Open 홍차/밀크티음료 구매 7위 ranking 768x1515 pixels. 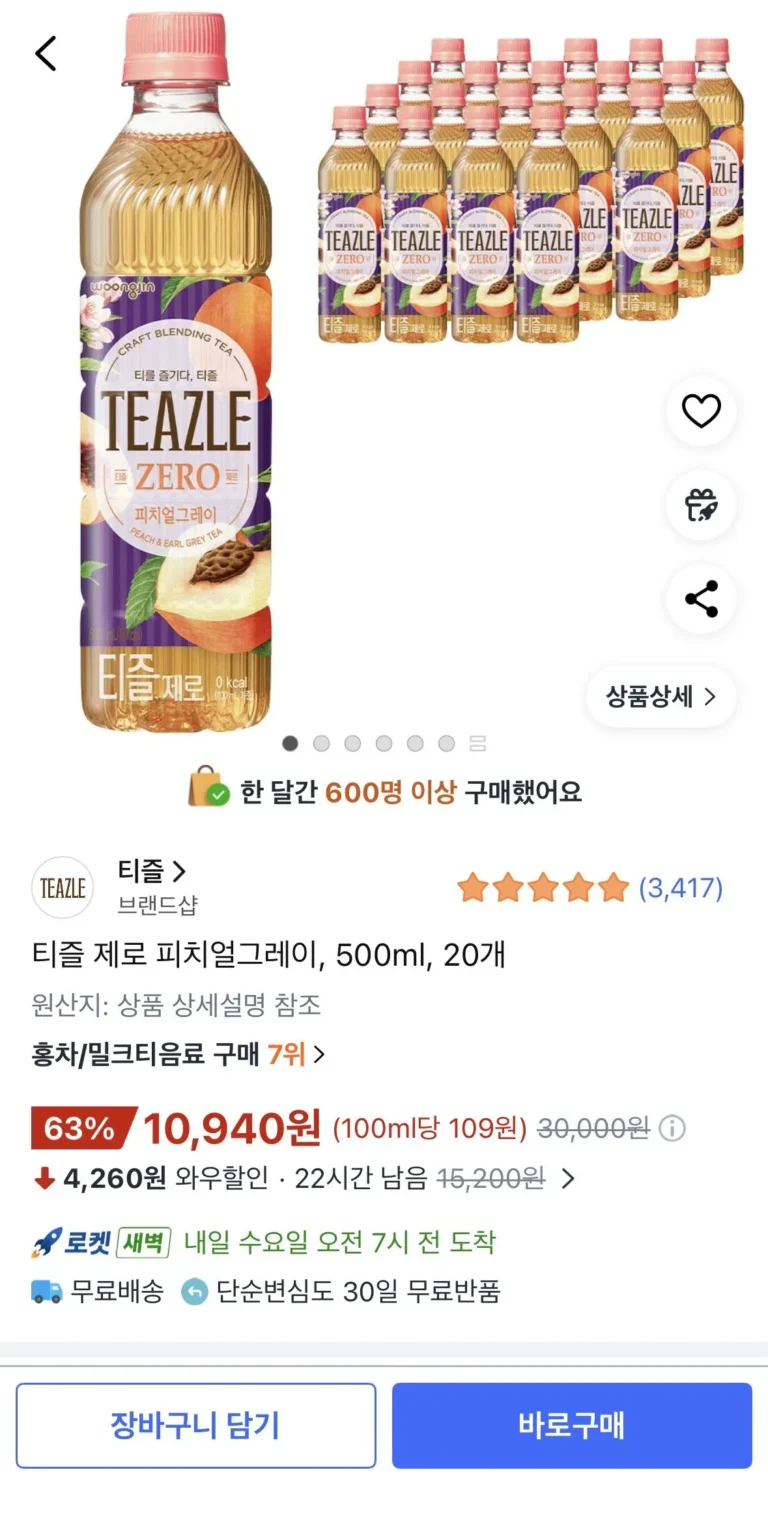[178, 1053]
